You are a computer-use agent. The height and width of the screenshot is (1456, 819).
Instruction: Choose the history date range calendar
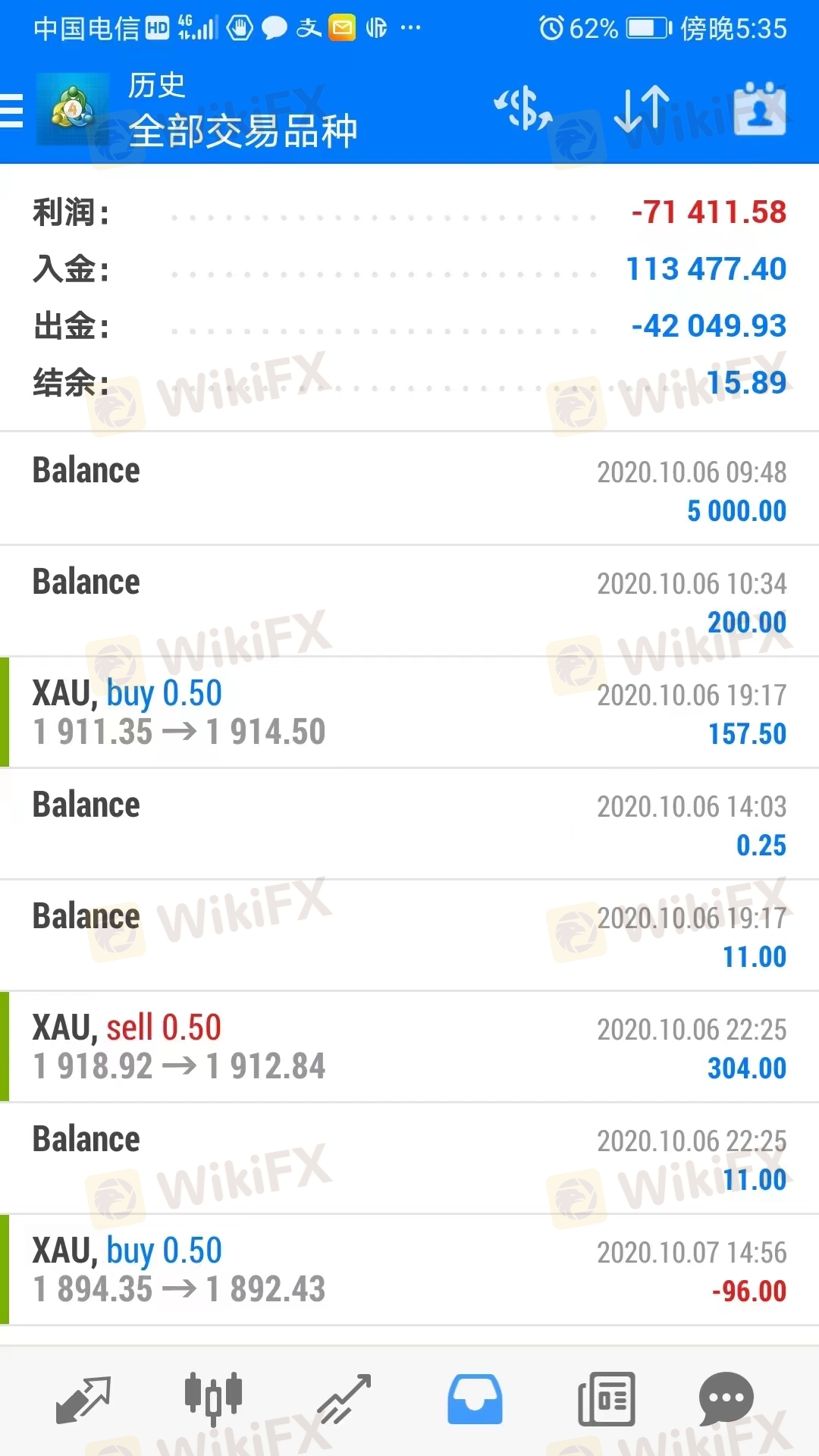(760, 109)
